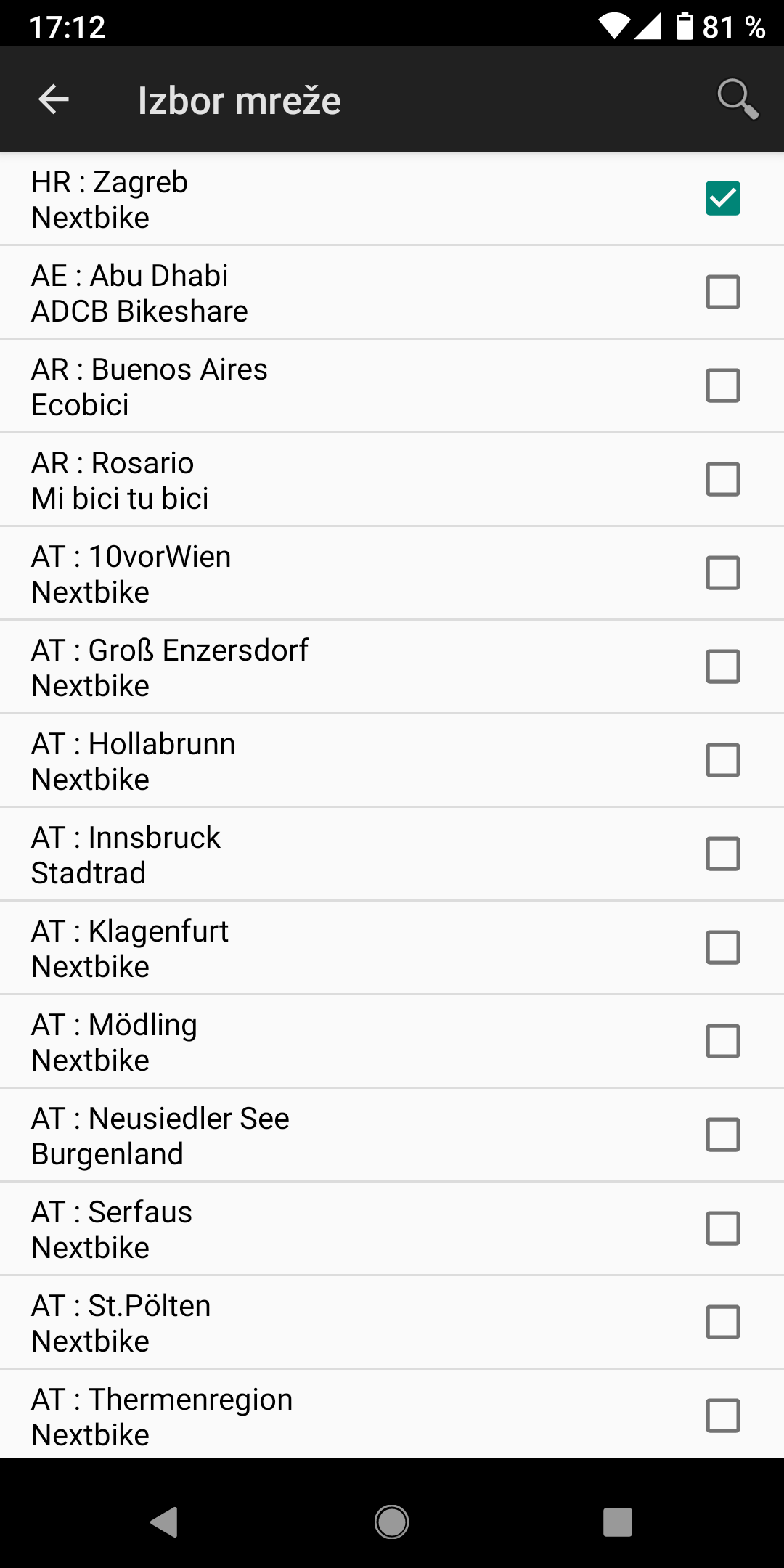Tick the AT : Klagenfurt checkbox
Screen dimensions: 784x1568
(x=723, y=947)
